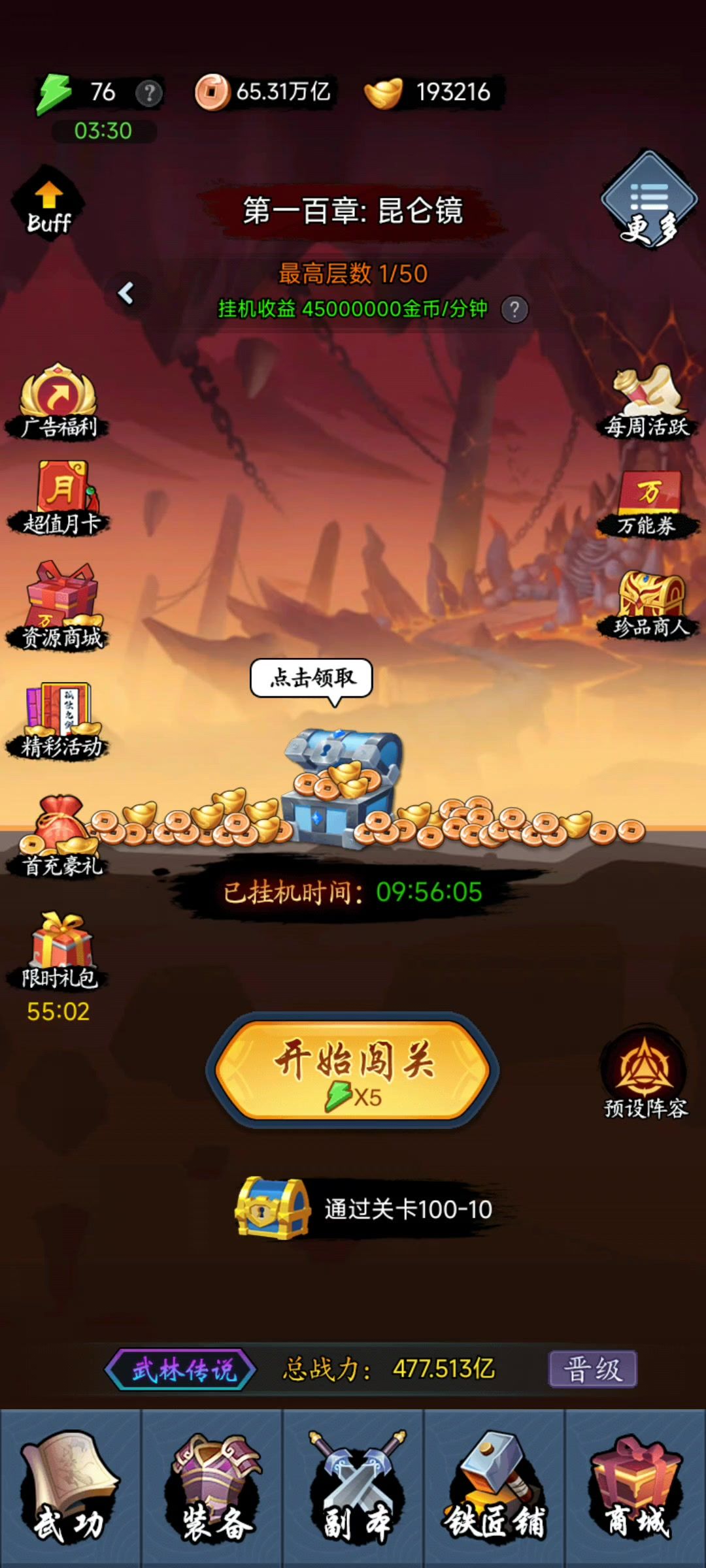Switch to the 副本 tab
This screenshot has width=706, height=1568.
[x=353, y=1488]
